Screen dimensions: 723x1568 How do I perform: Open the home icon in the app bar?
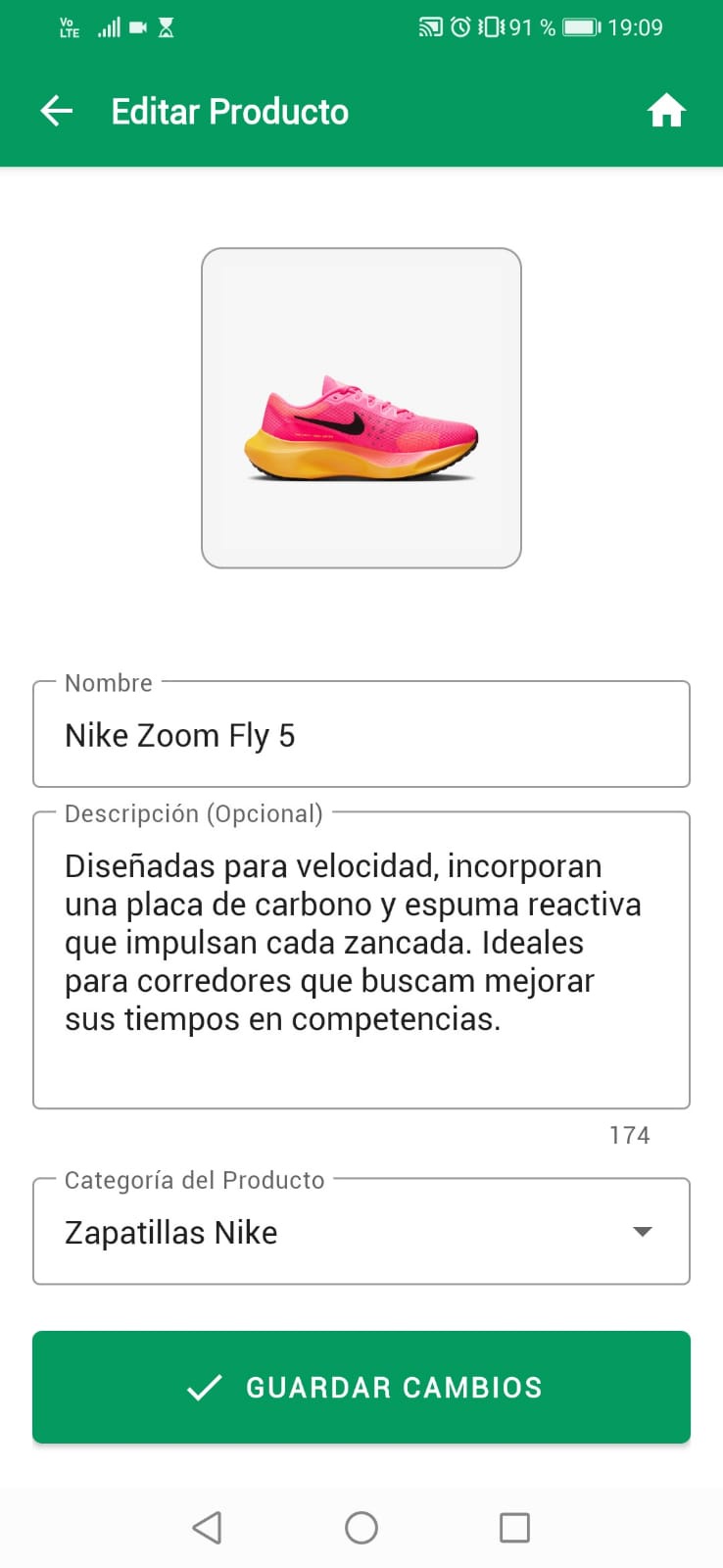[x=666, y=112]
